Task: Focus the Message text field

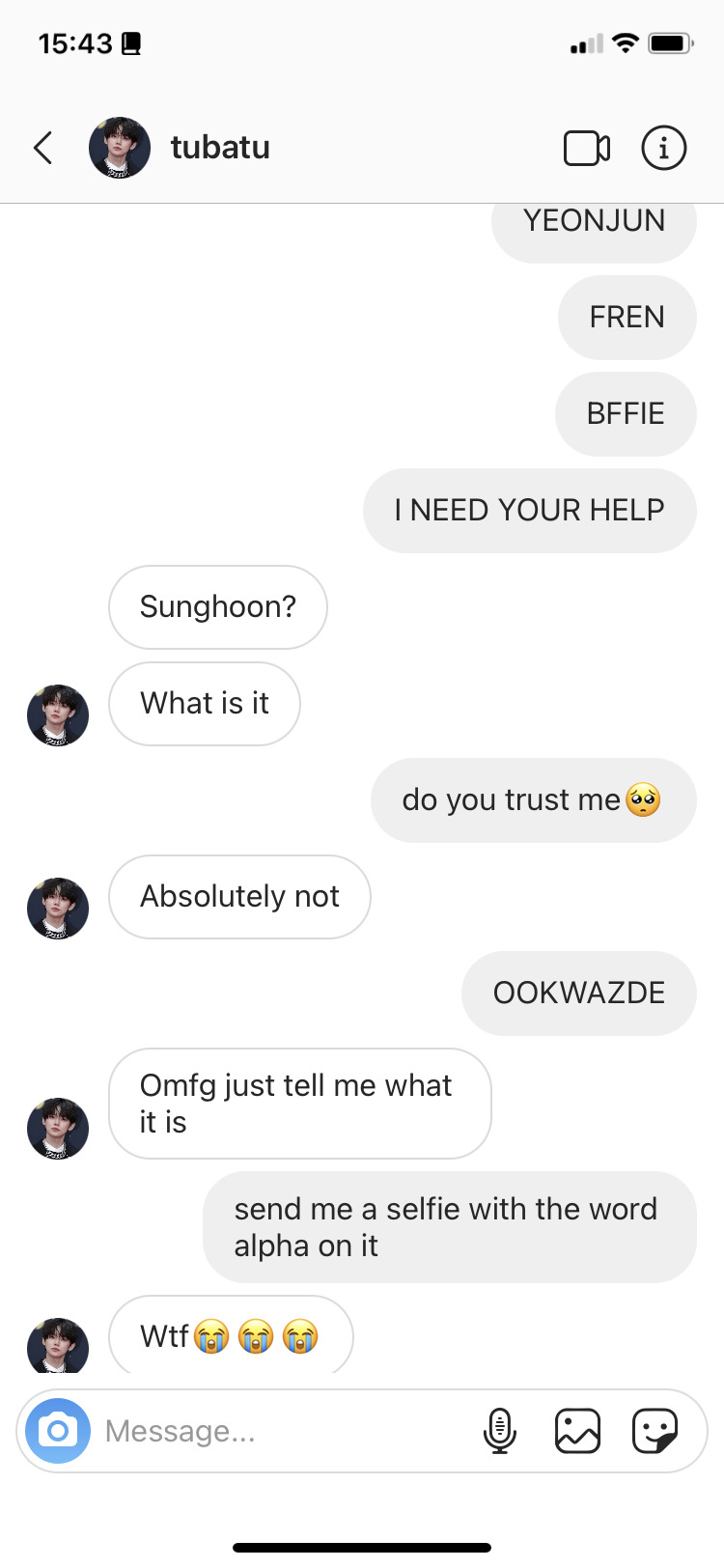Action: tap(280, 1430)
